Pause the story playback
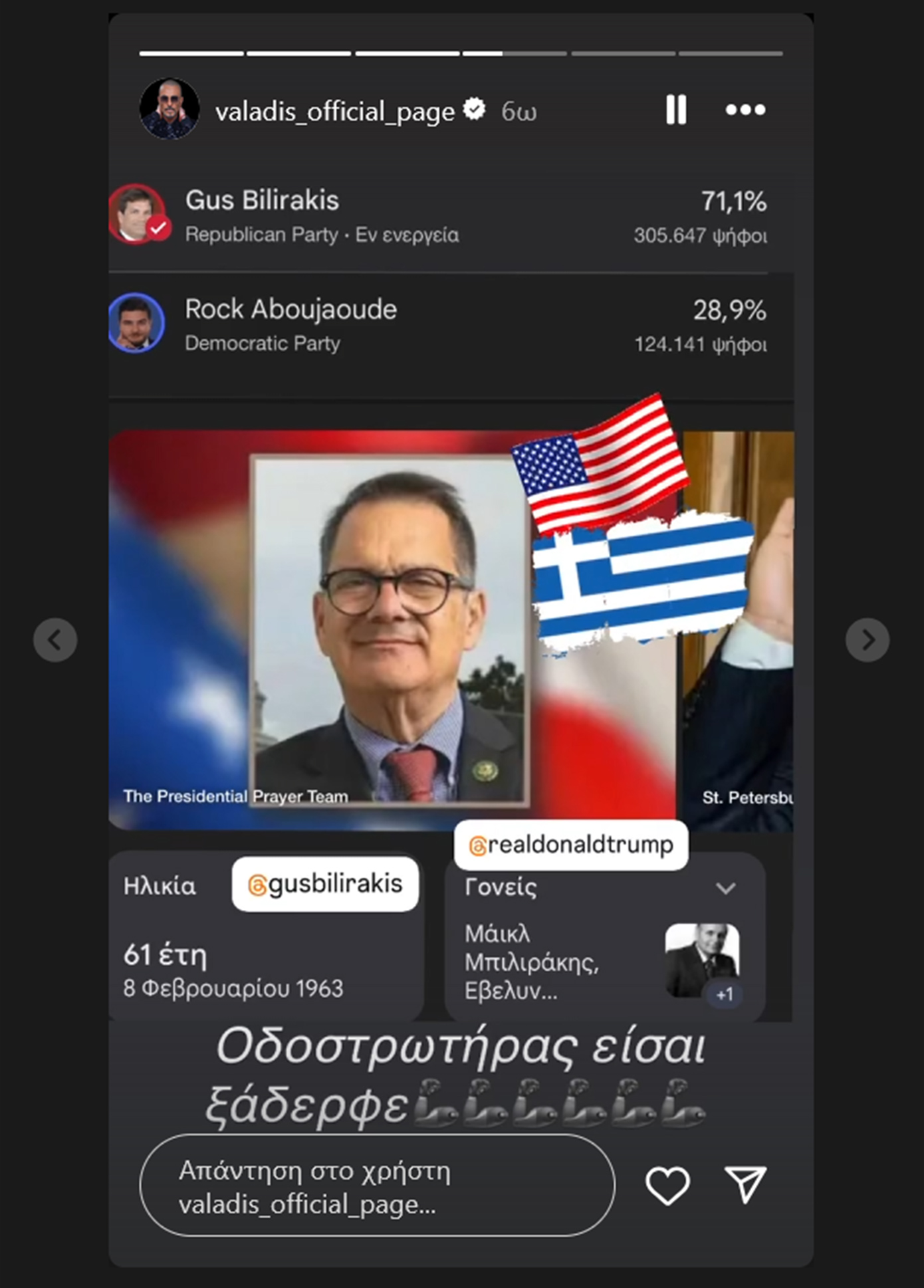The width and height of the screenshot is (924, 1288). (676, 110)
